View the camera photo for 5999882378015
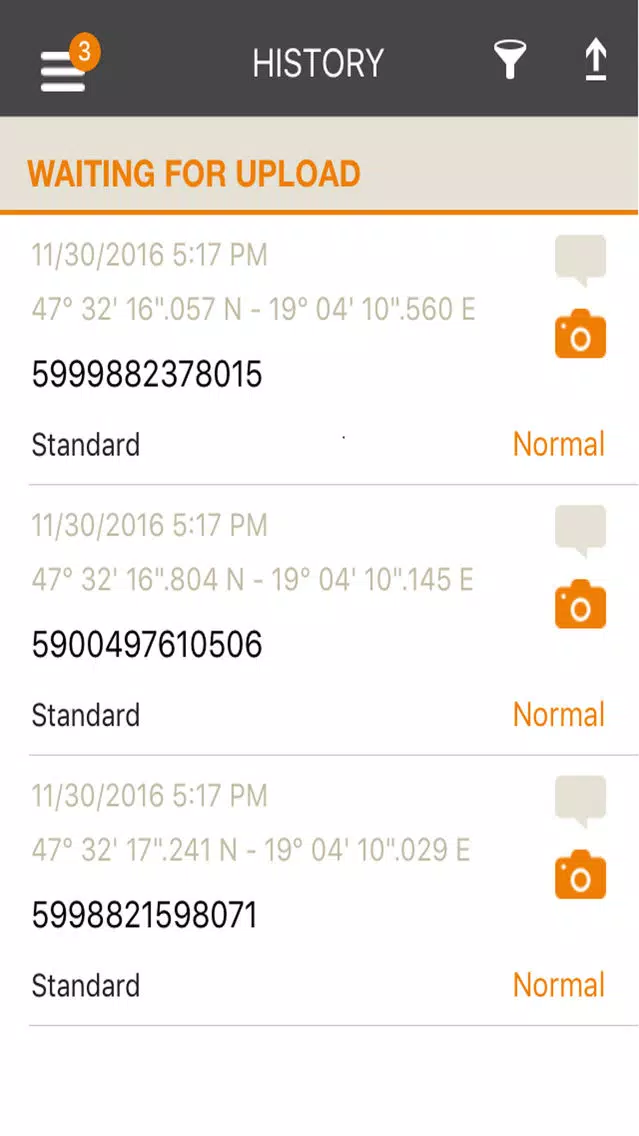The width and height of the screenshot is (639, 1136). coord(580,334)
